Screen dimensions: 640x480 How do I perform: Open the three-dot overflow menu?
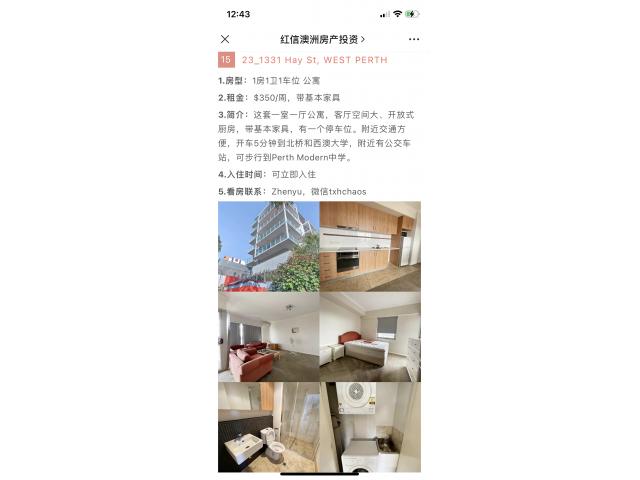point(413,39)
